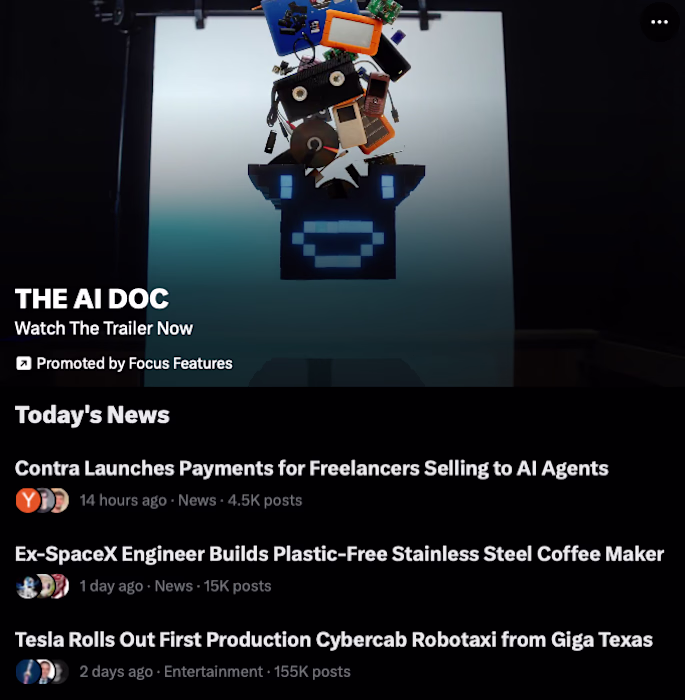This screenshot has width=685, height=700.
Task: Open the Contra Launches Payments news story
Action: pos(311,468)
